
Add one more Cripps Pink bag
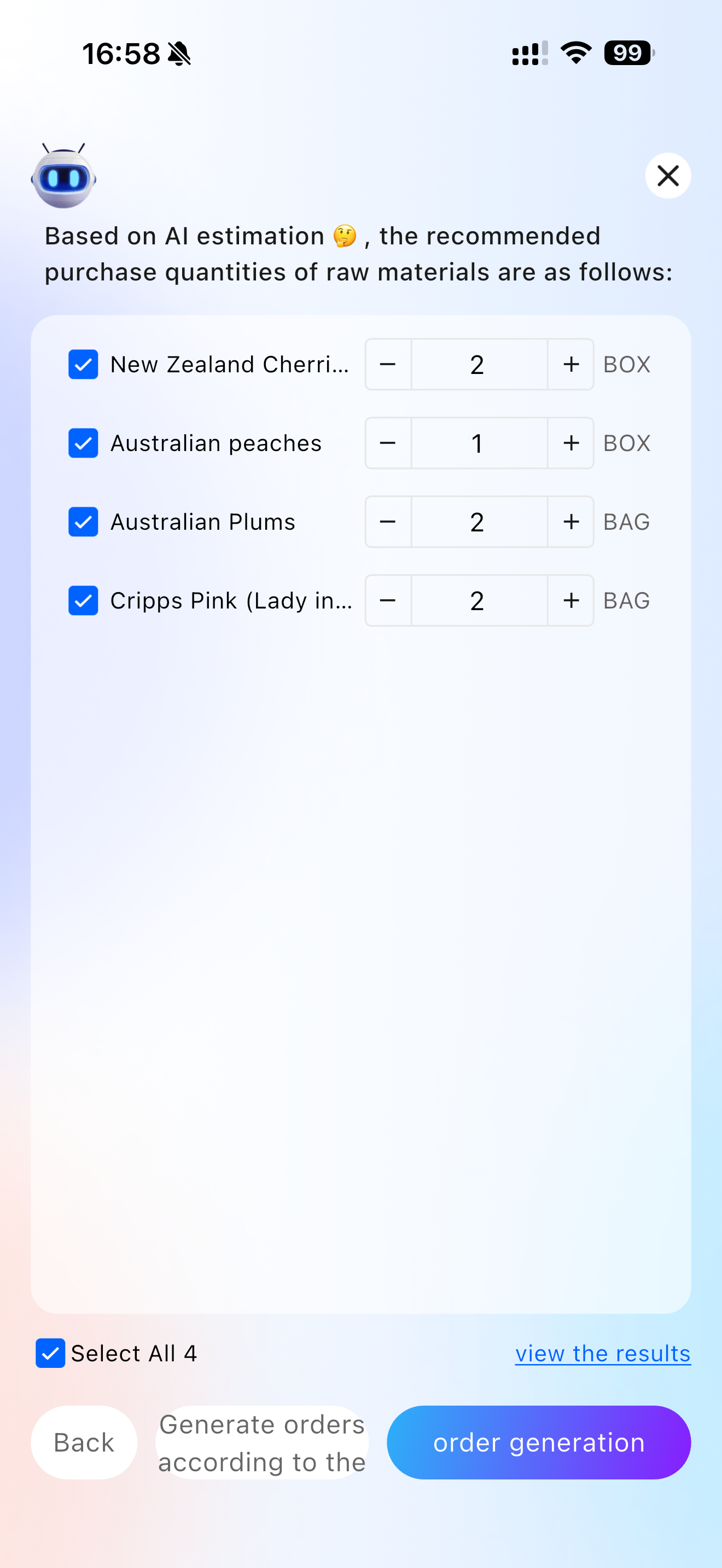click(x=570, y=601)
